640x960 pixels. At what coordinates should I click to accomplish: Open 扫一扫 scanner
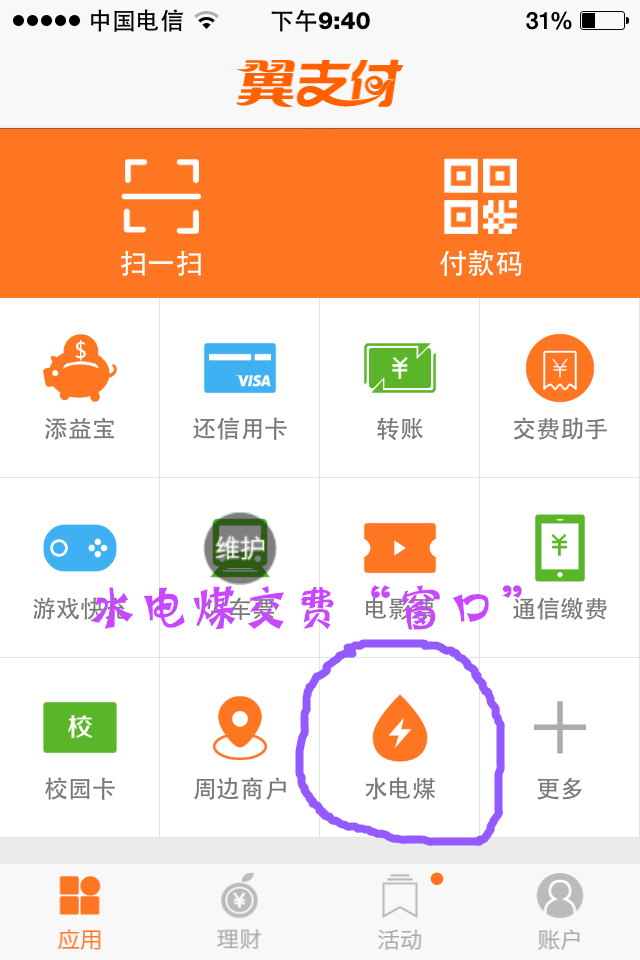tap(161, 215)
